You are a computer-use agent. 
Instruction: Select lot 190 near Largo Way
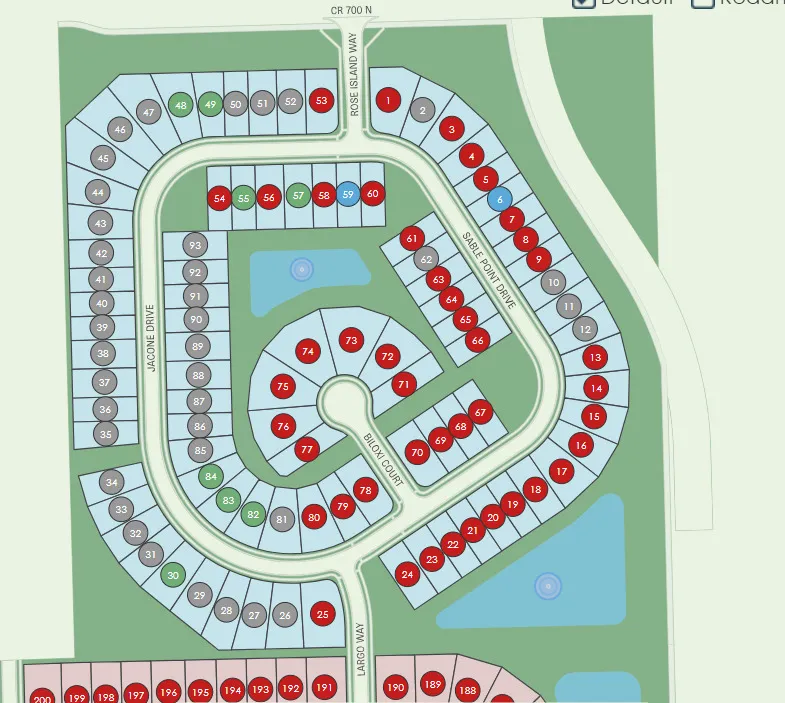click(396, 688)
